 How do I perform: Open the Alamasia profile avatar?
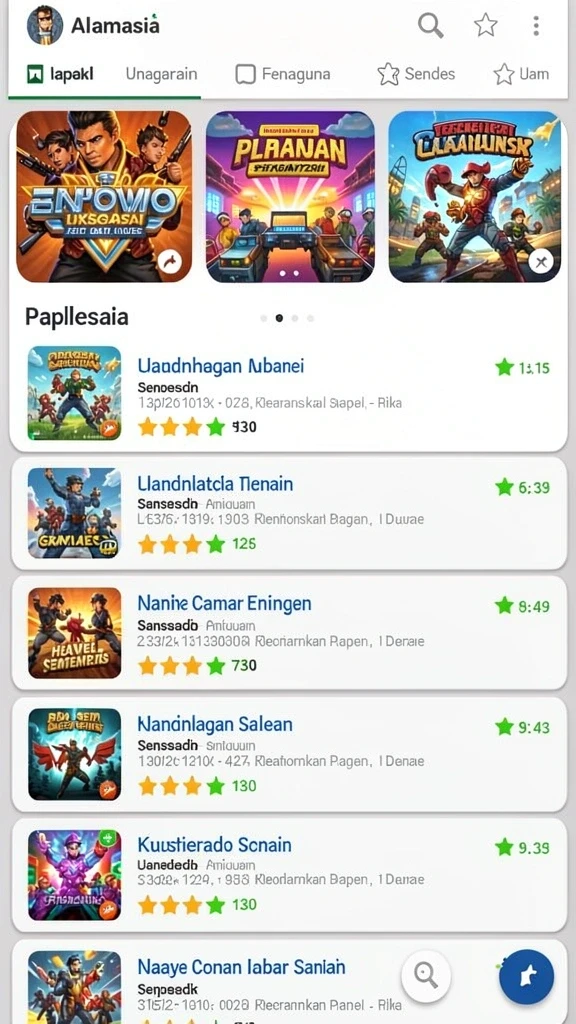tap(45, 25)
